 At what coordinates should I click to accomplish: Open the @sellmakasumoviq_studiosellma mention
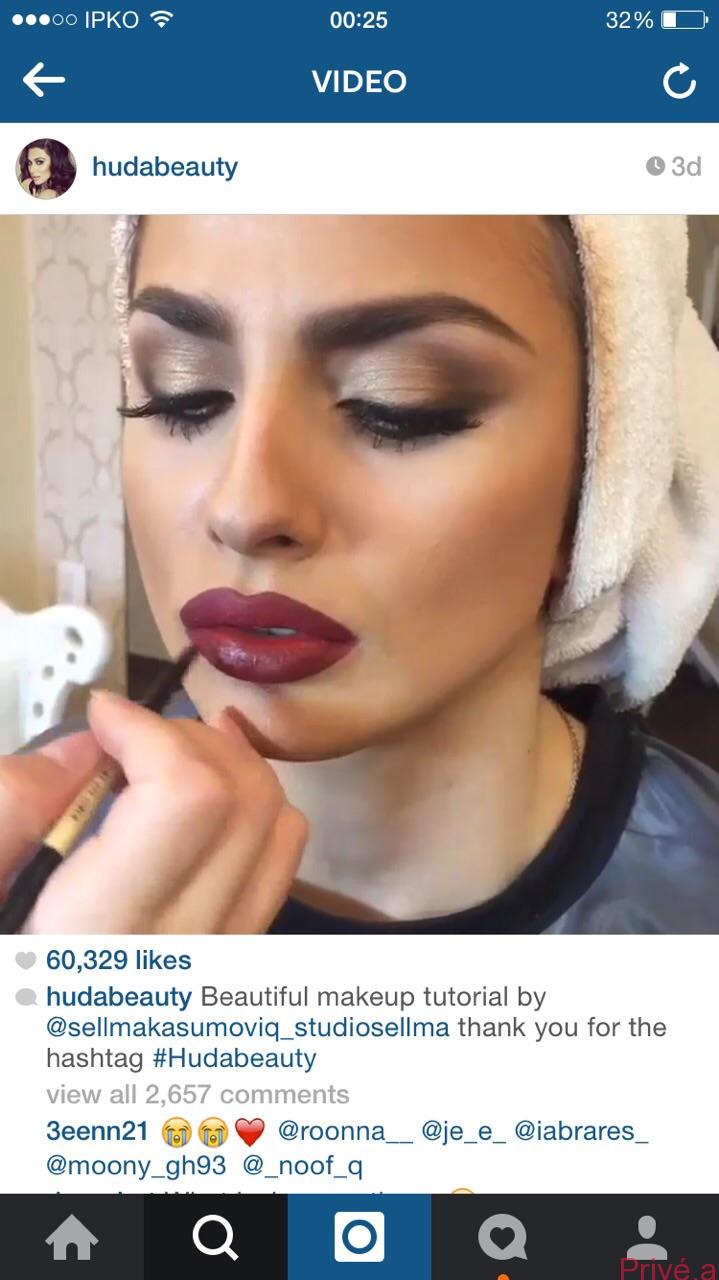(248, 1027)
